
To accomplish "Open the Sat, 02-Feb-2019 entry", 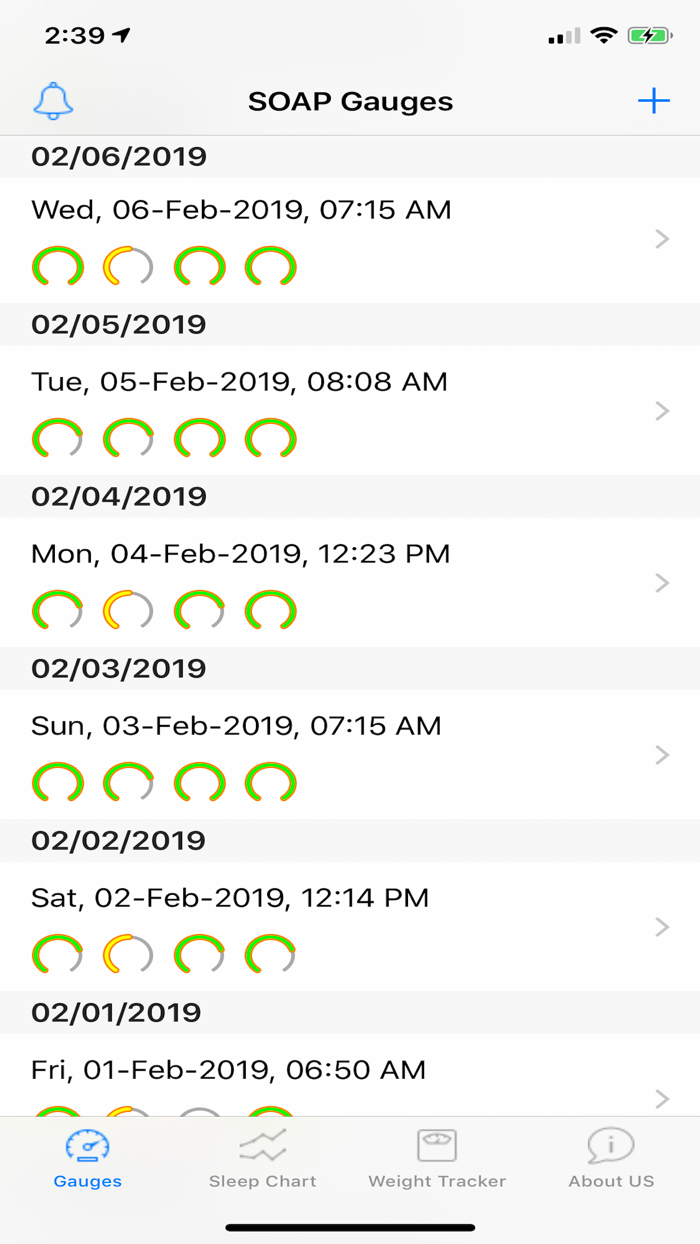I will (350, 927).
